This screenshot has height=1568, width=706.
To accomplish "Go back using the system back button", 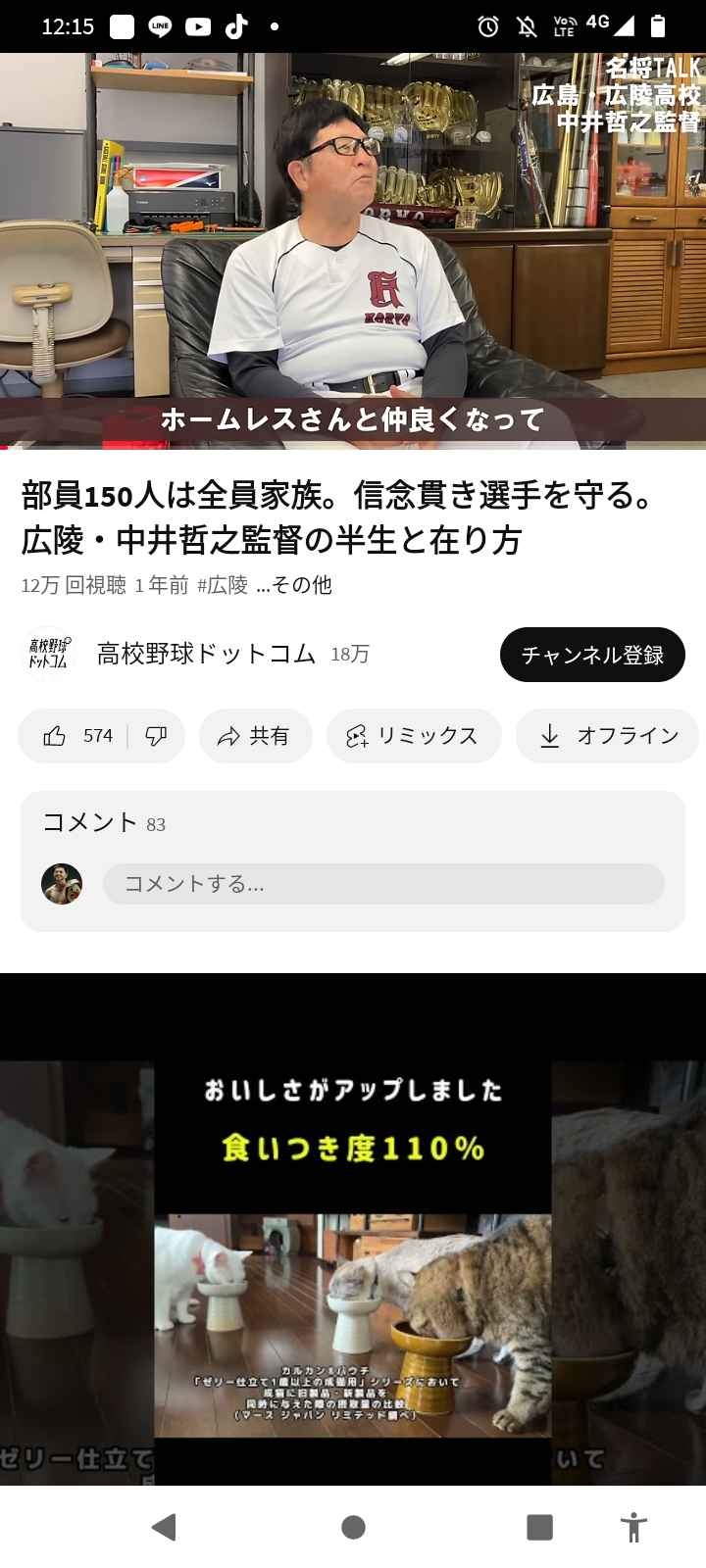I will (x=164, y=1527).
